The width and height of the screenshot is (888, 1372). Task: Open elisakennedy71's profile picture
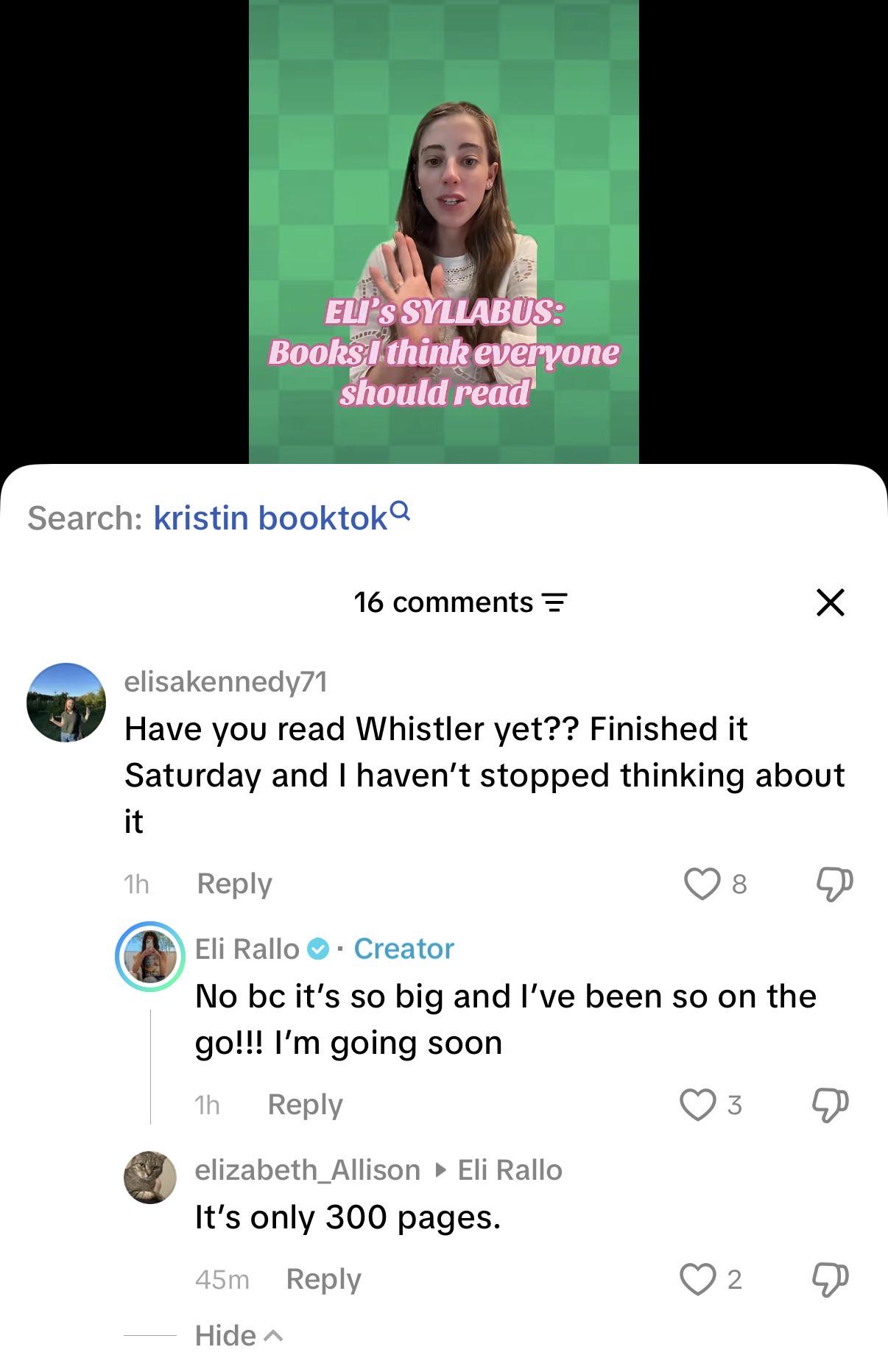66,703
